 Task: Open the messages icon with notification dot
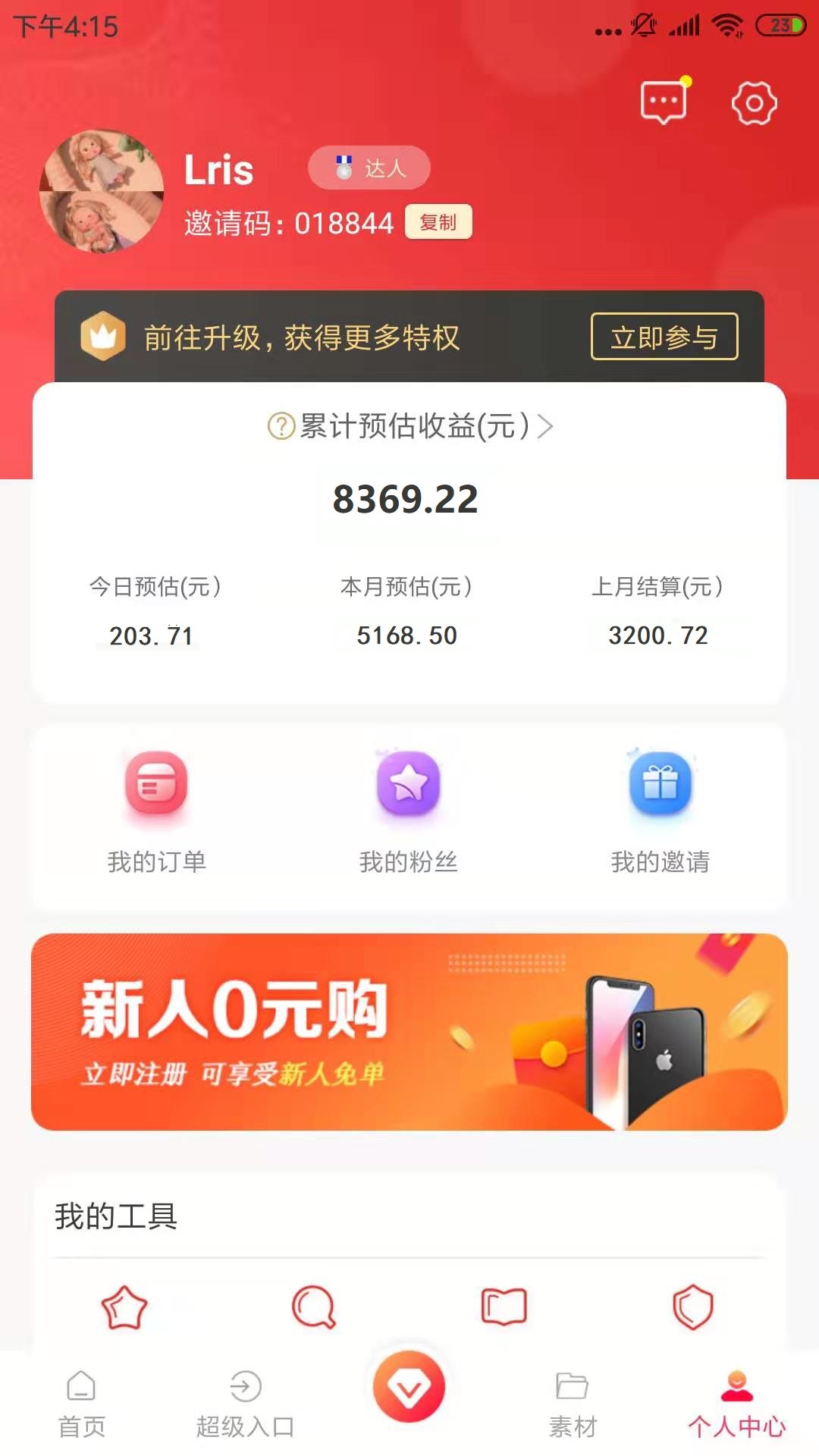663,101
